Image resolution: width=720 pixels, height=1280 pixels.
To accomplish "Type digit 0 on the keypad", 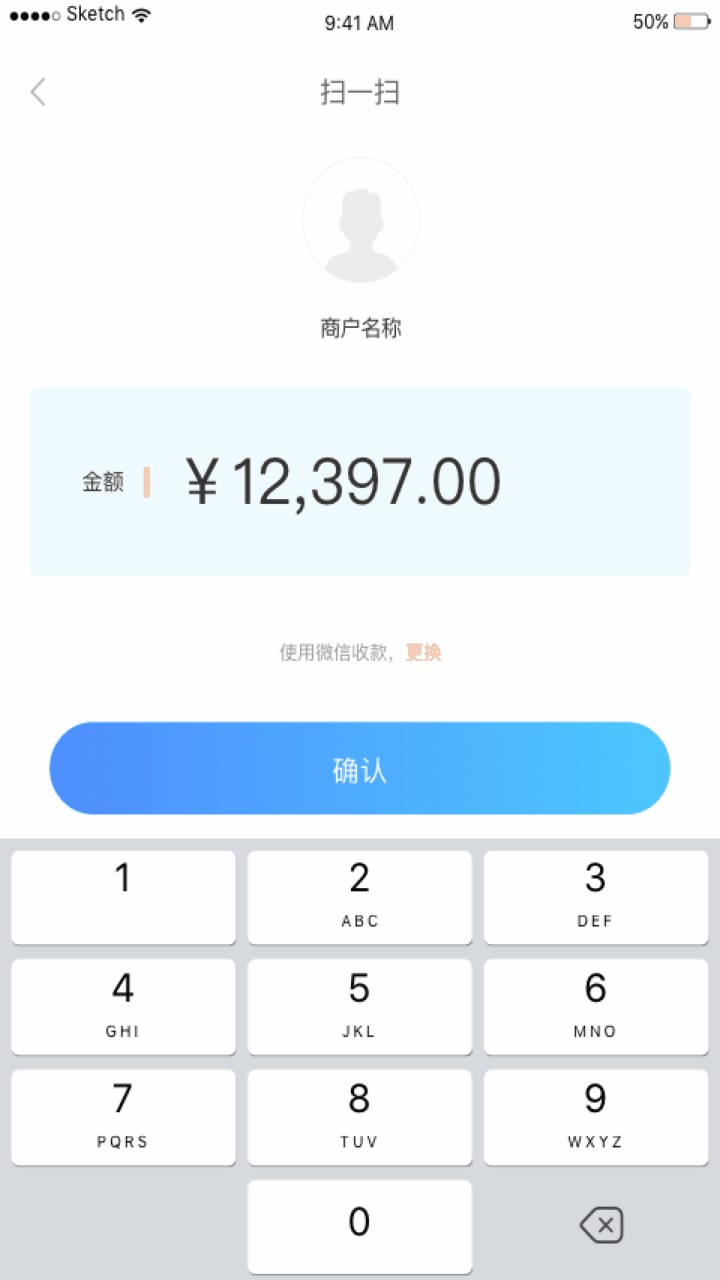I will (359, 1226).
